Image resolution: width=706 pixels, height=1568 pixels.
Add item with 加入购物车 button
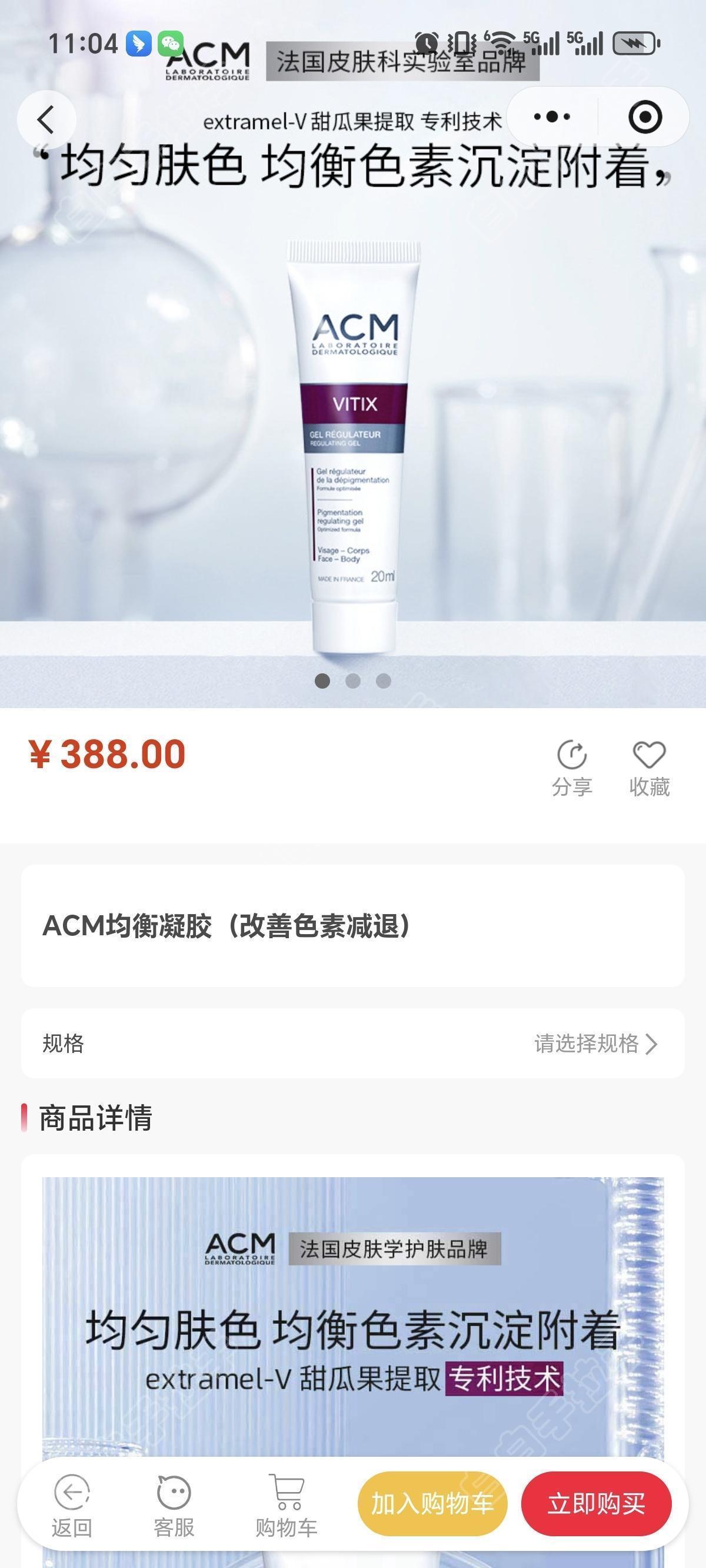(432, 1503)
